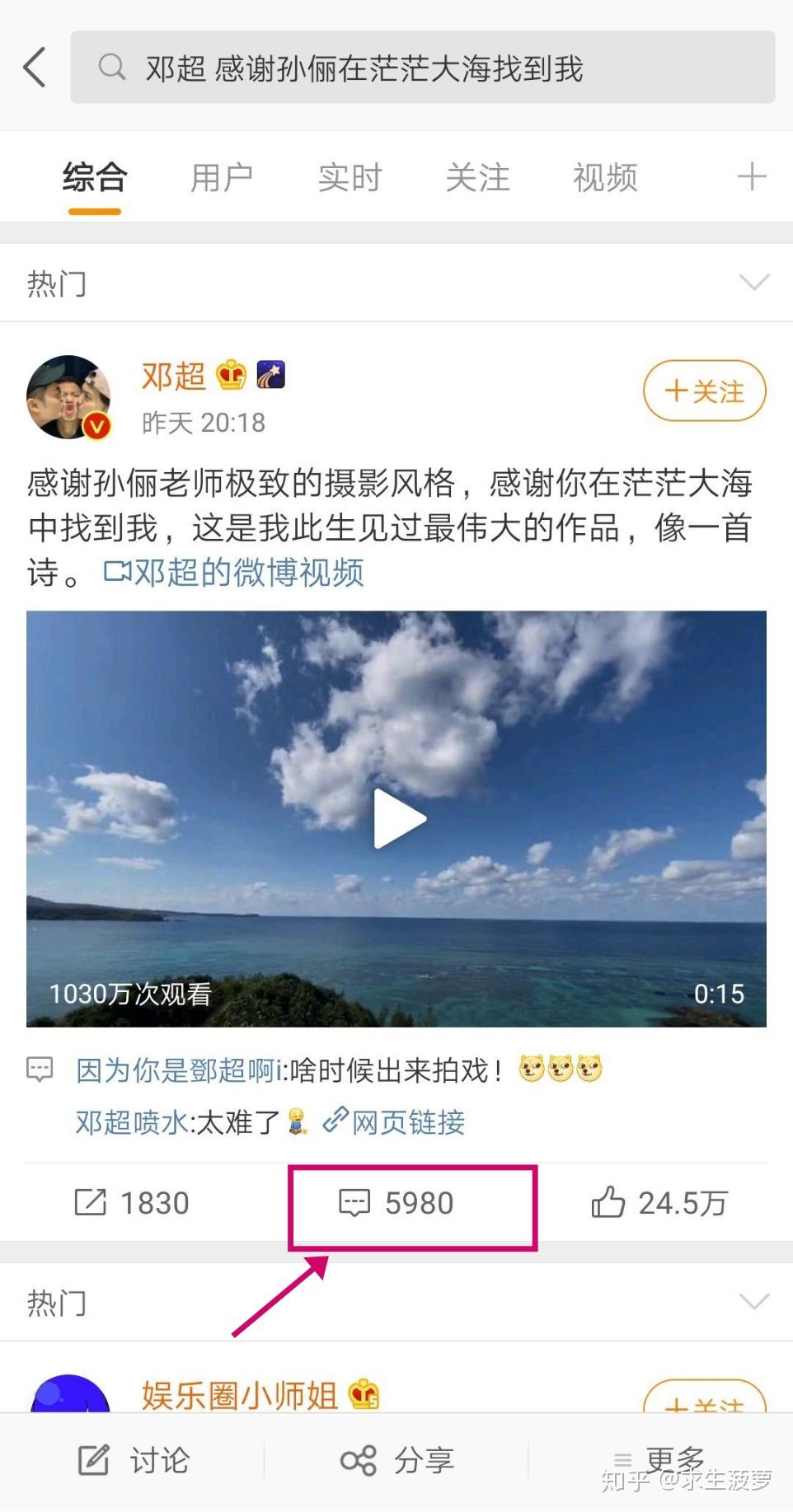Open the 网页链接 link in comment
Image resolution: width=793 pixels, height=1512 pixels.
click(395, 1121)
